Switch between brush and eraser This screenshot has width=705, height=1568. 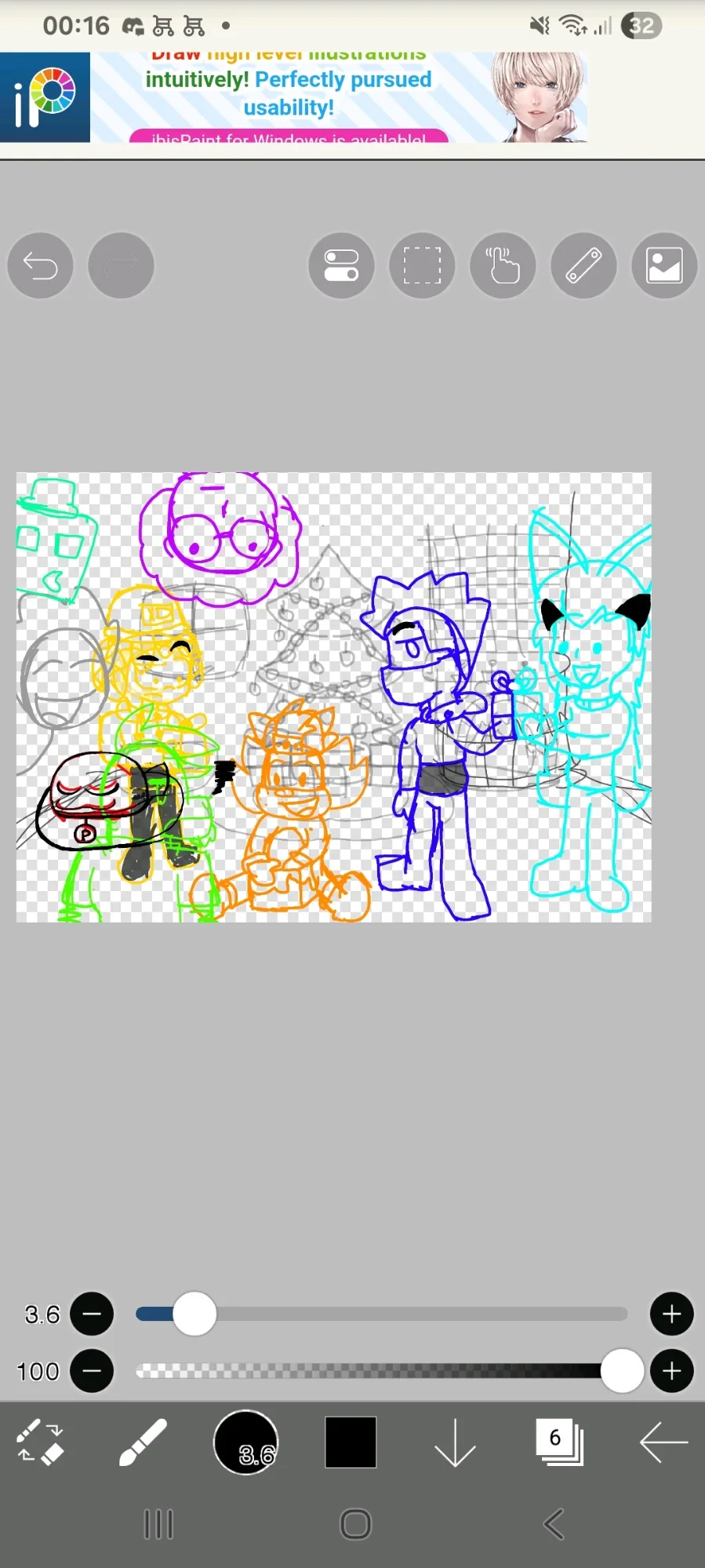(40, 1442)
